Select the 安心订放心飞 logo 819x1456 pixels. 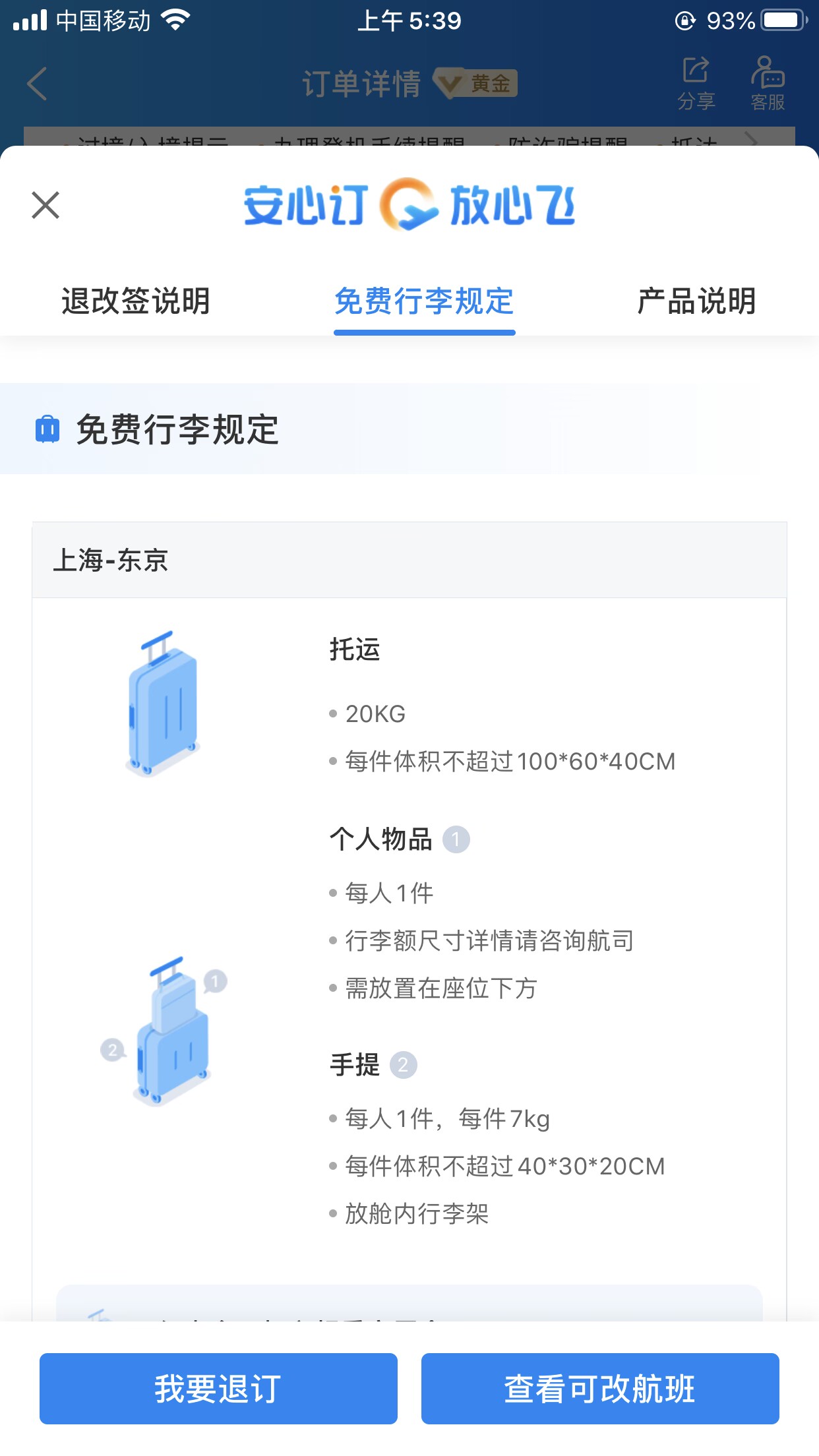409,205
